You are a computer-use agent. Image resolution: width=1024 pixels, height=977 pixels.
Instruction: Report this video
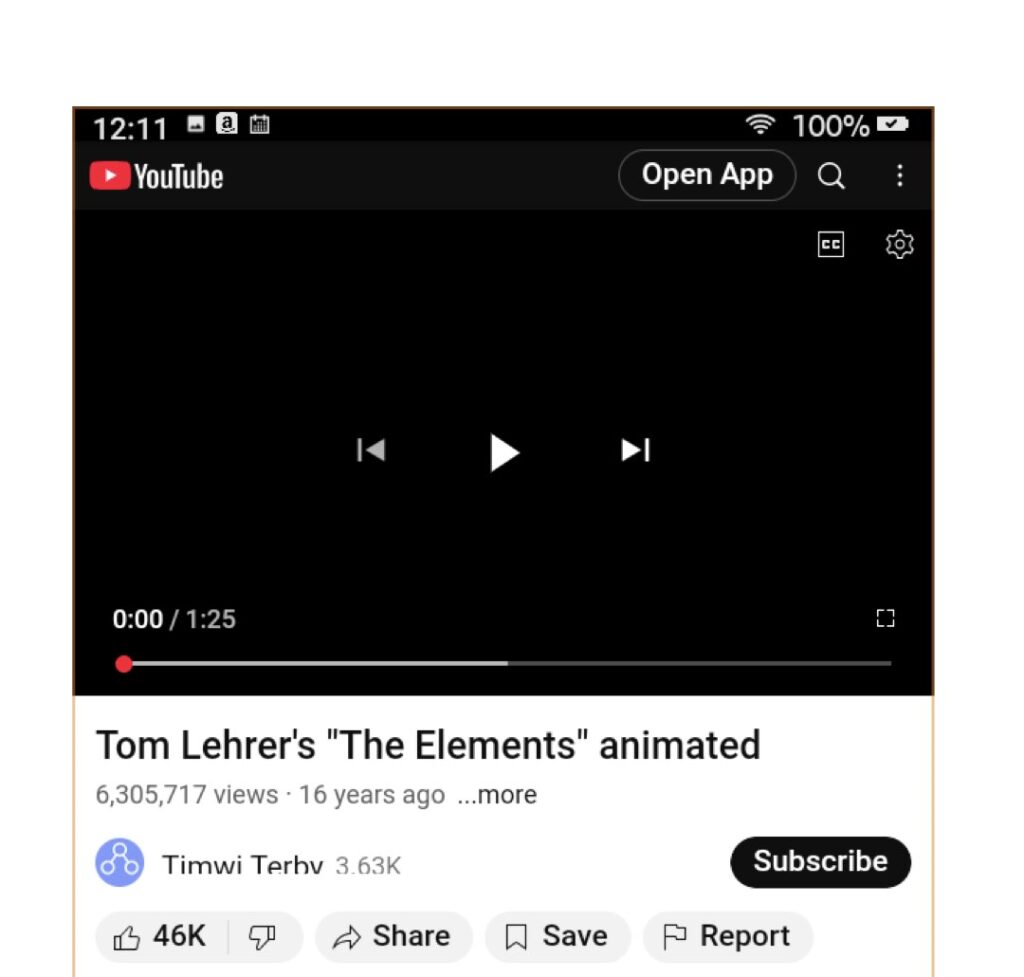pos(727,937)
